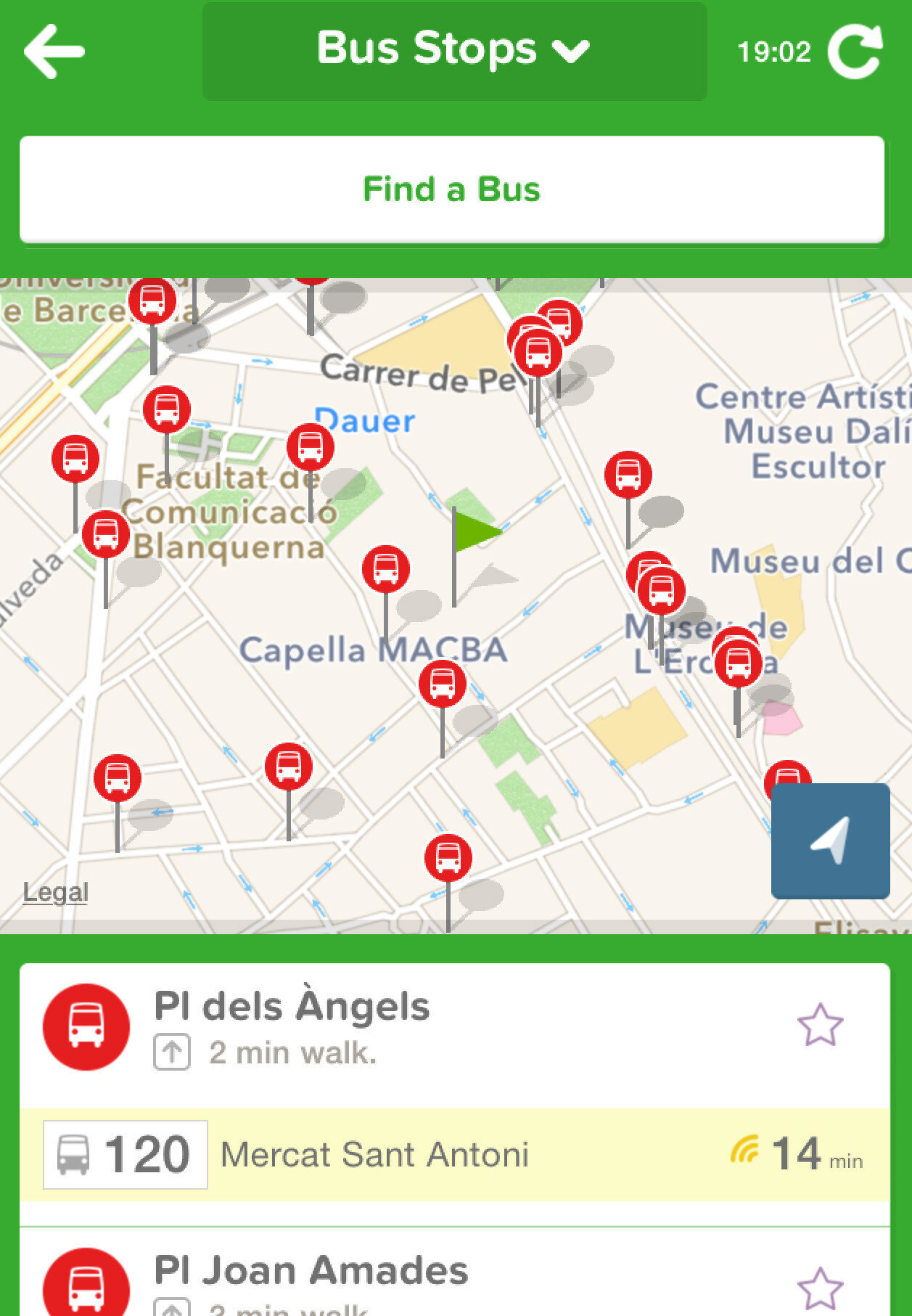The height and width of the screenshot is (1316, 912).
Task: Open the Legal link on the map
Action: tap(56, 891)
